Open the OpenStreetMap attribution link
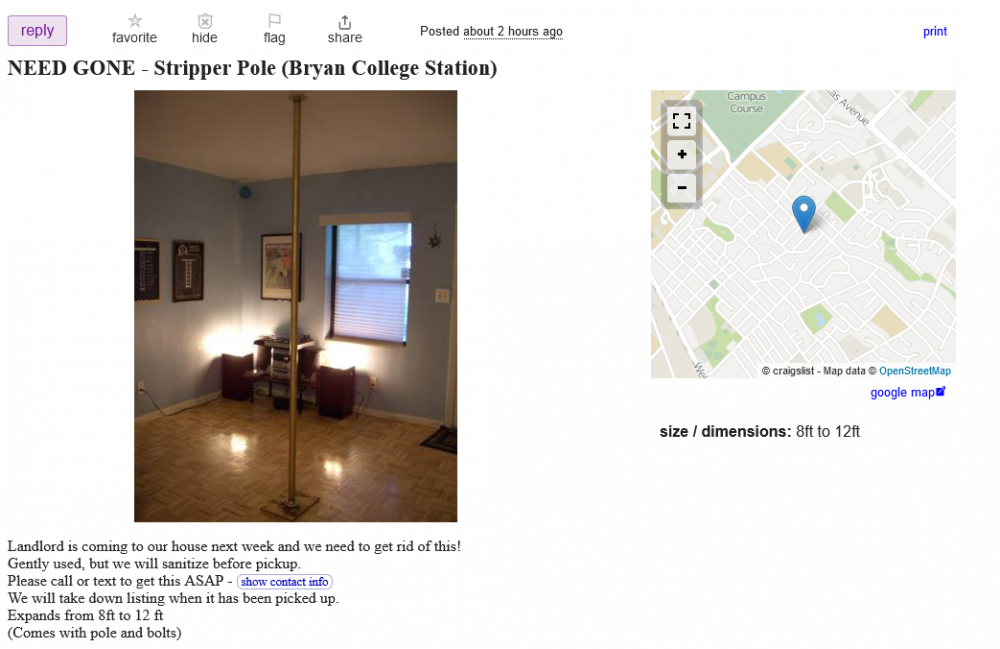Screen dimensions: 1000x649 coord(914,371)
